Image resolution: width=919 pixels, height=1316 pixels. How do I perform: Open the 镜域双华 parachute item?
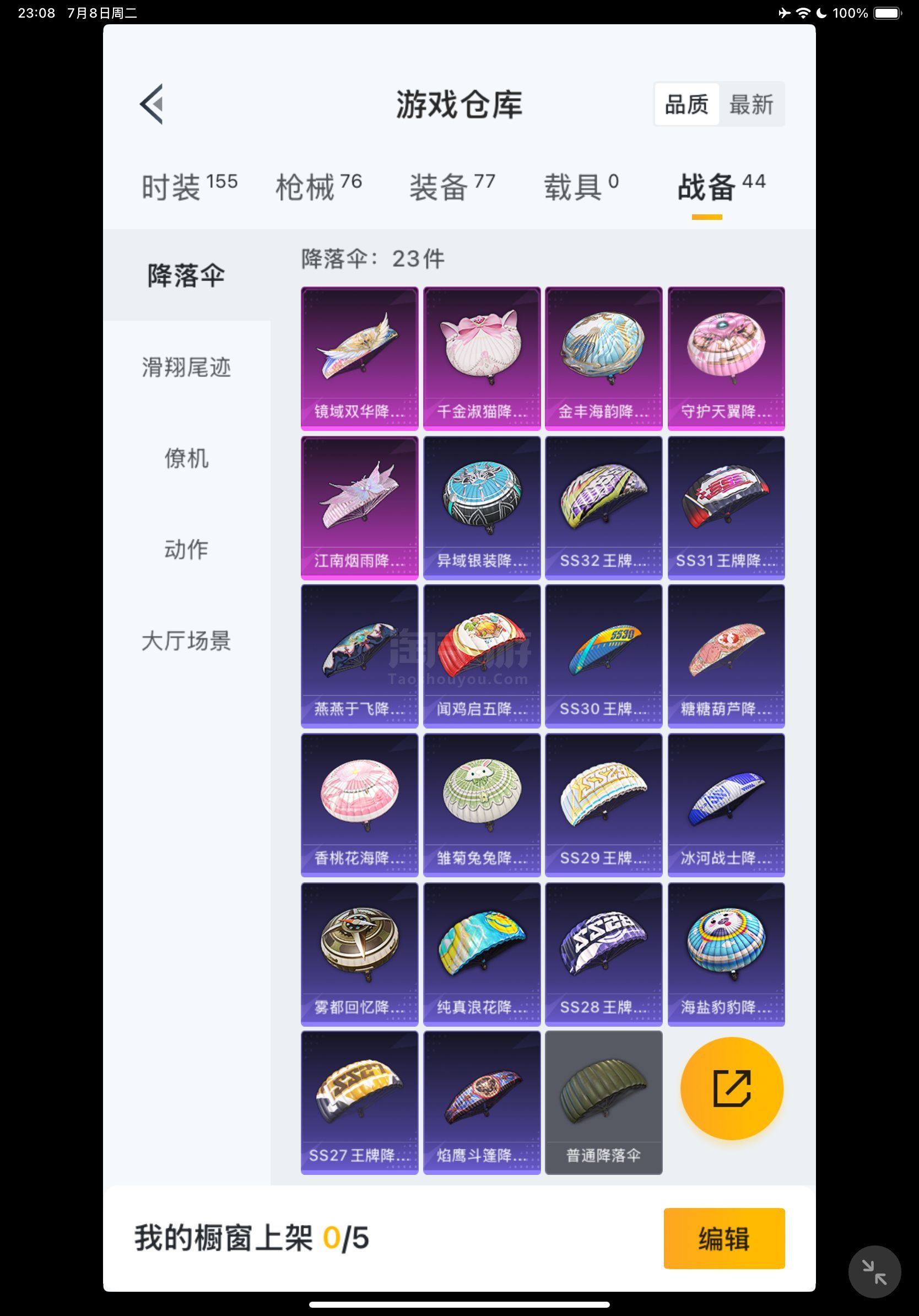(359, 358)
